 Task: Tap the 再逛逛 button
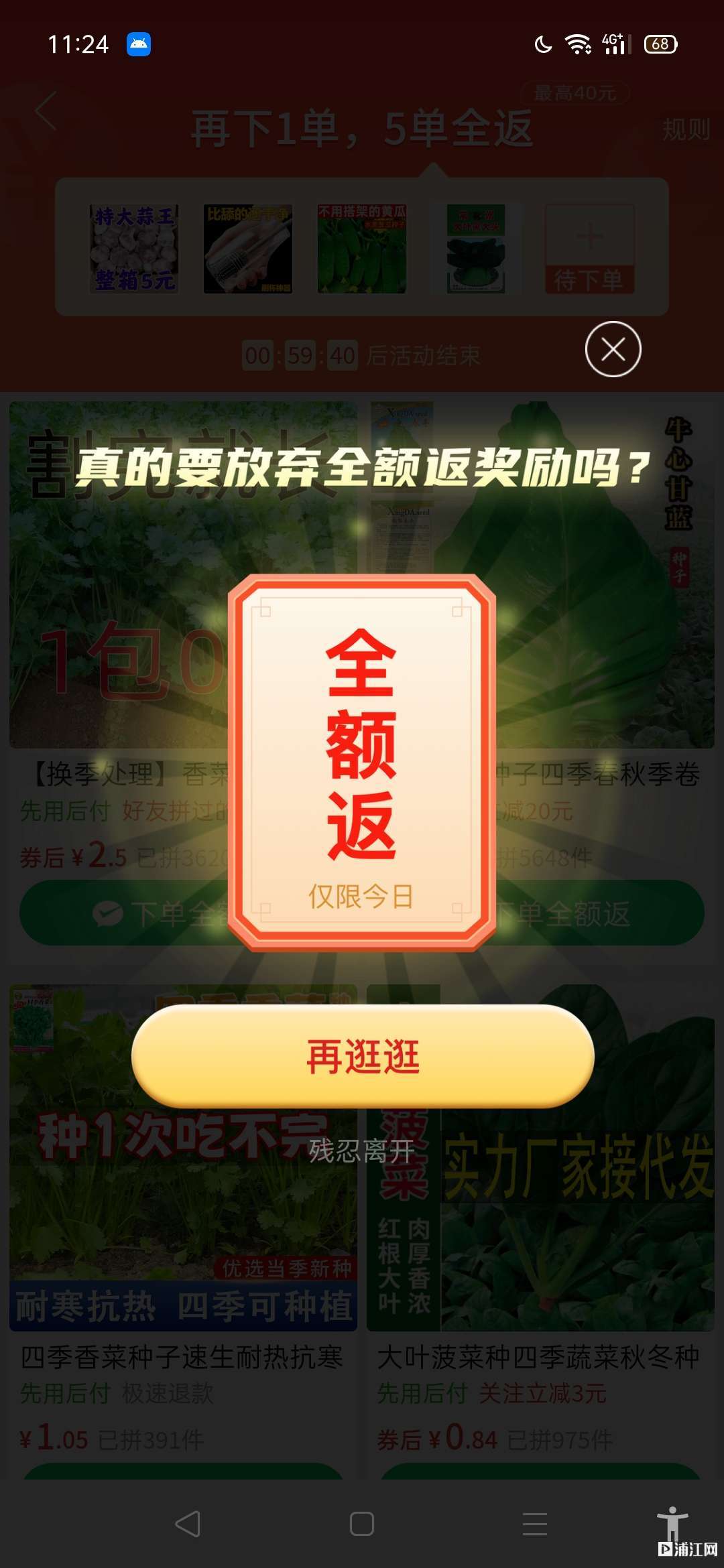click(x=363, y=1056)
